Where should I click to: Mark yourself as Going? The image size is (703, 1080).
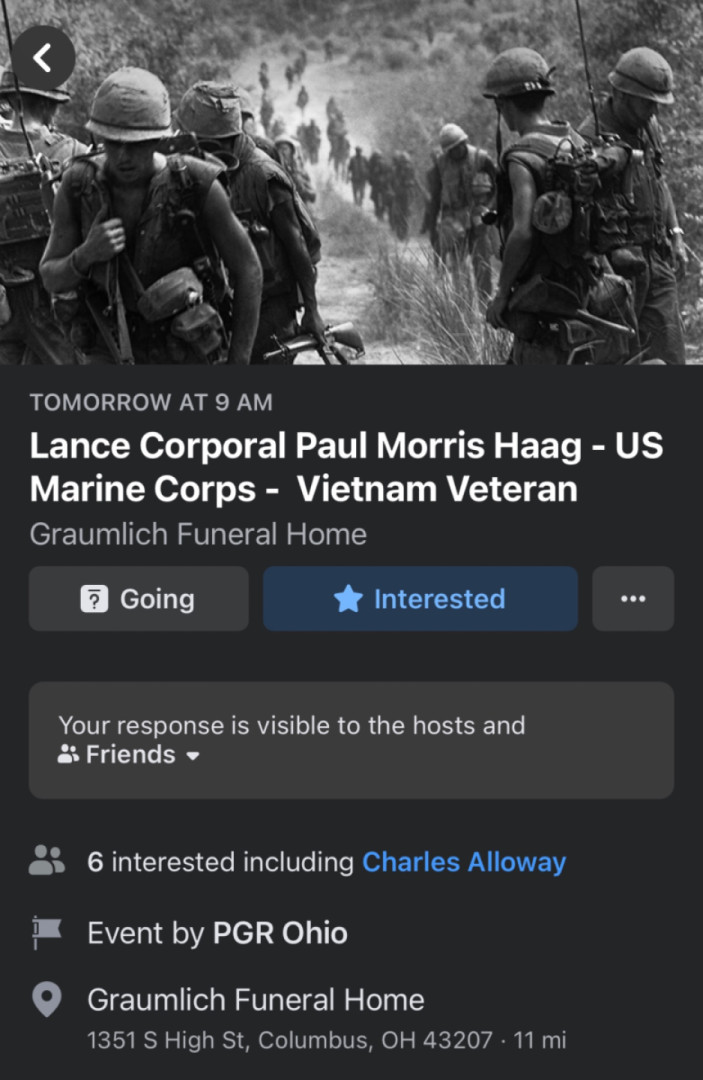click(139, 599)
